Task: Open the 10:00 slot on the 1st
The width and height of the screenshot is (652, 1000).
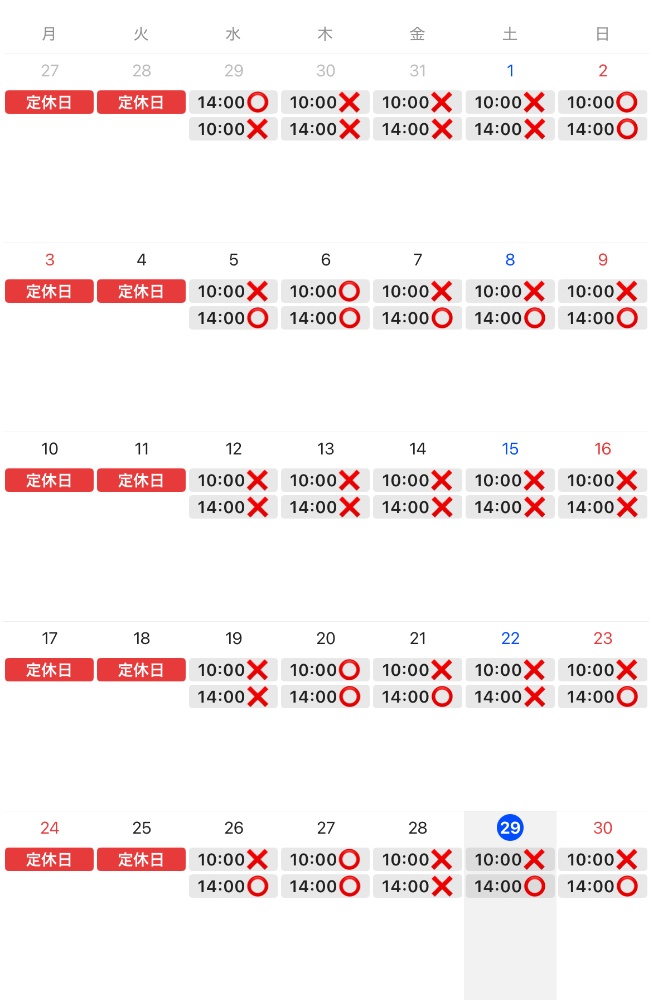Action: pos(510,102)
